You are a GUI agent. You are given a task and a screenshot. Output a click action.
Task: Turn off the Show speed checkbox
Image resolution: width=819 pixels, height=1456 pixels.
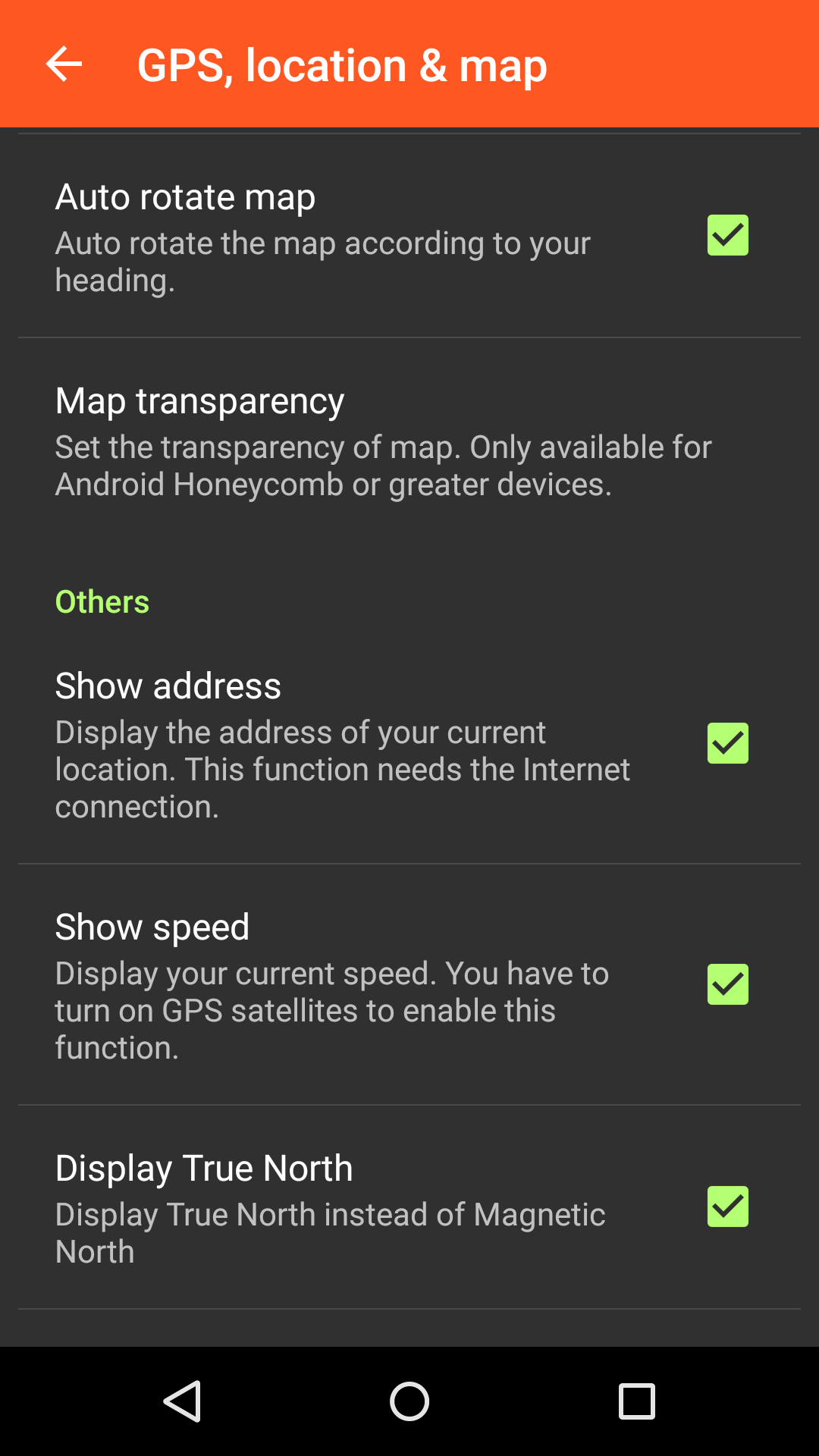click(727, 984)
